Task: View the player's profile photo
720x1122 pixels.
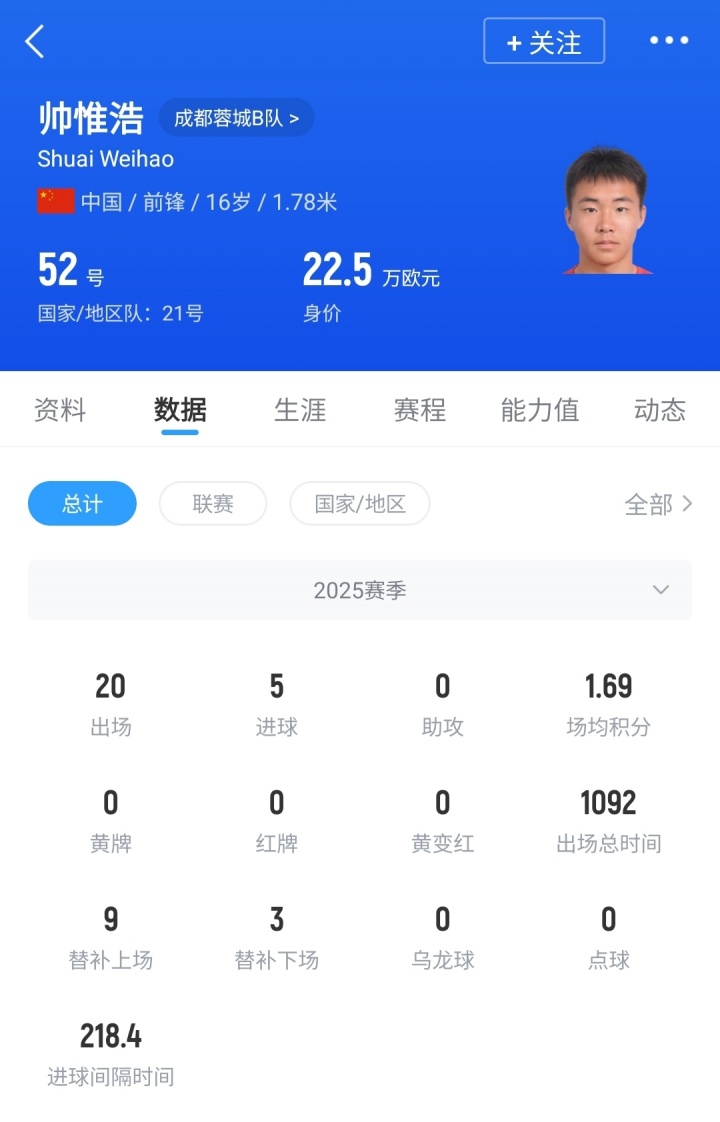Action: 606,212
